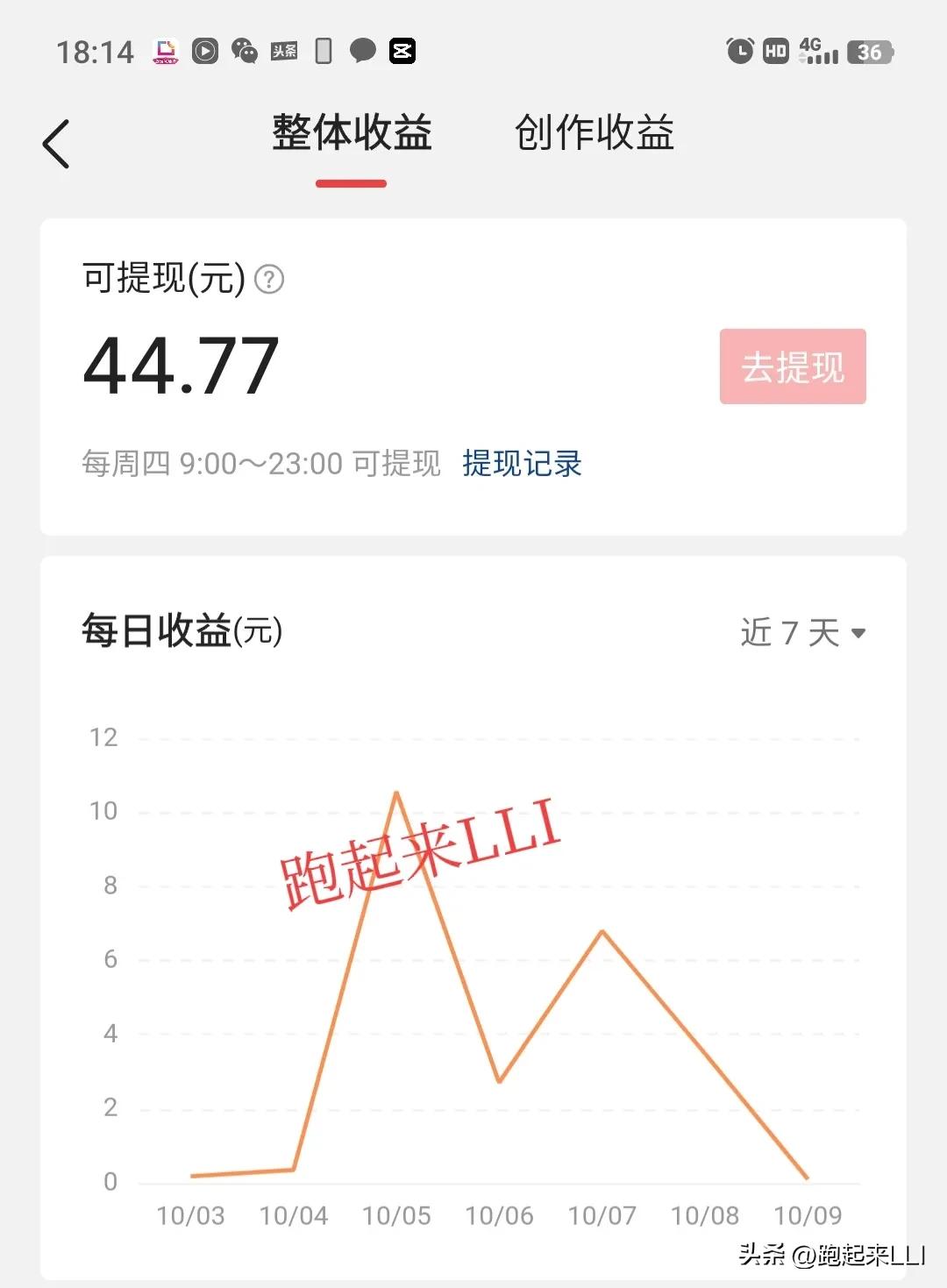Open the video player icon in status bar
947x1288 pixels.
[205, 51]
